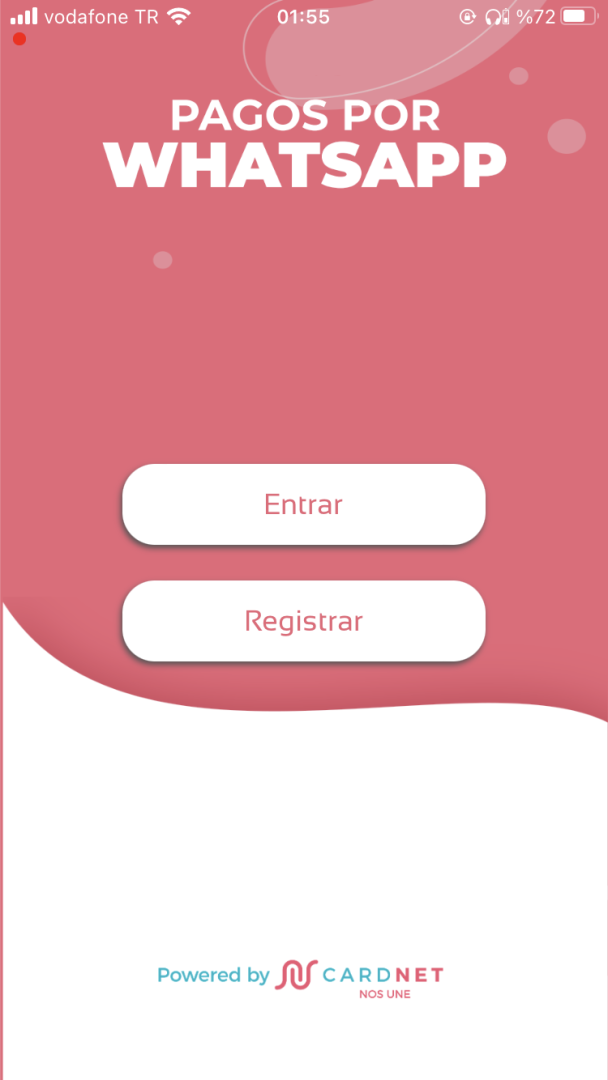Tap the Entrar button
This screenshot has height=1080, width=608.
pos(303,504)
